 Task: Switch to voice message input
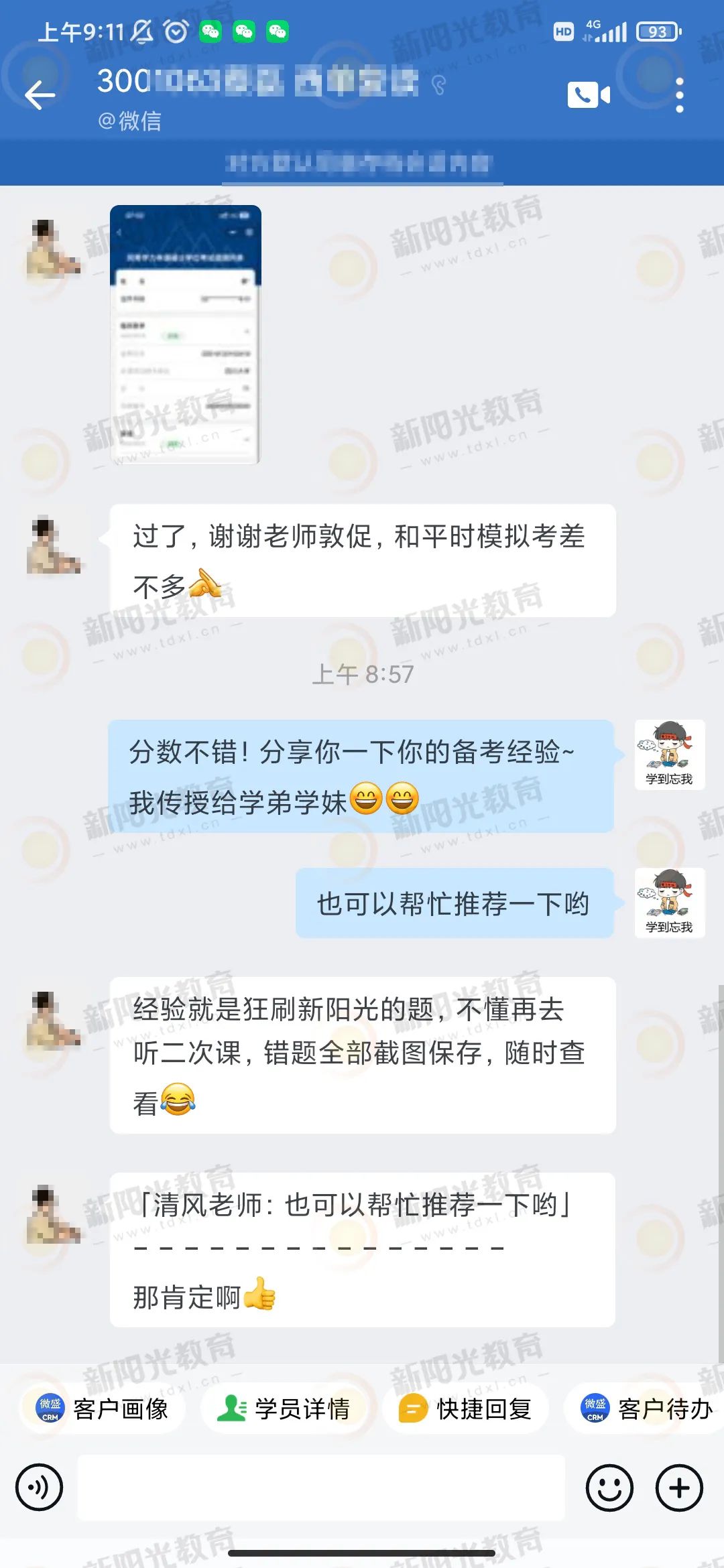[40, 1488]
